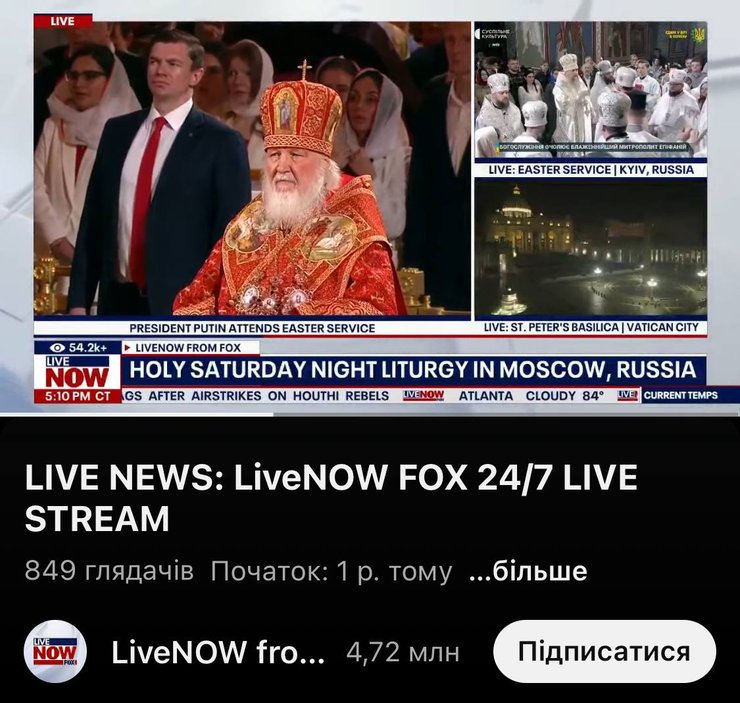Open the LiveNOW from FOX channel page
This screenshot has height=703, width=740.
point(218,653)
